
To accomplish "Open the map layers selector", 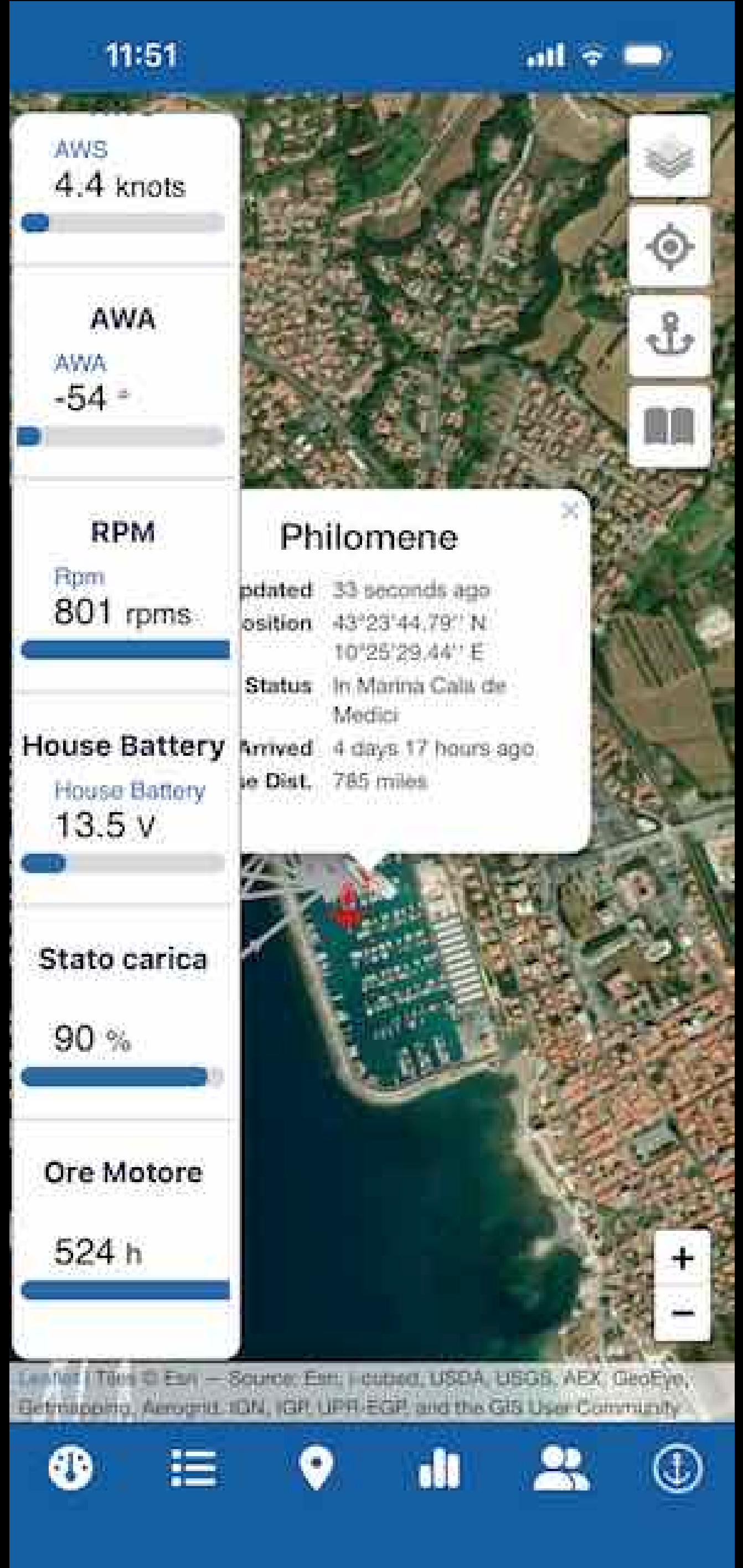I will point(669,157).
